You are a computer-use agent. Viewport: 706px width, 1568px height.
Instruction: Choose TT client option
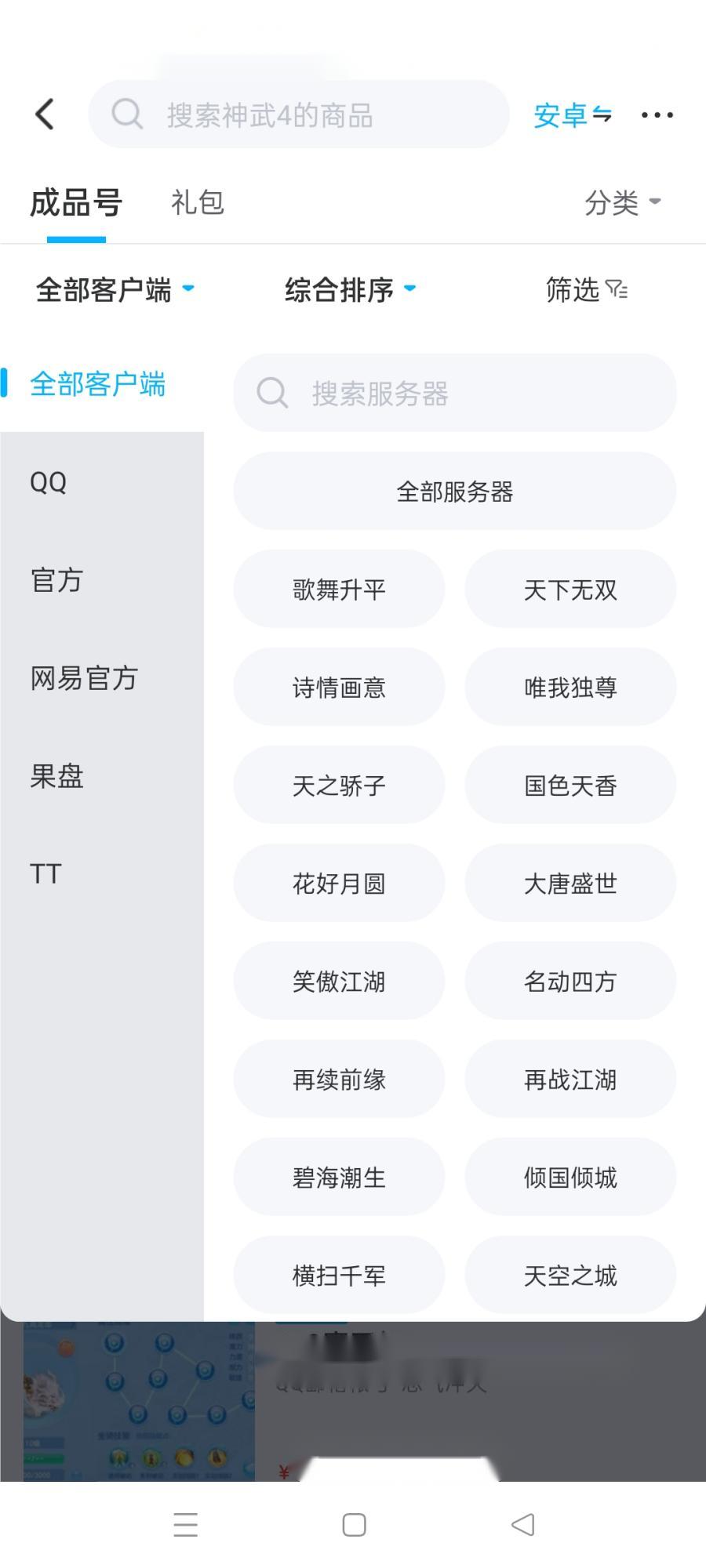click(45, 873)
